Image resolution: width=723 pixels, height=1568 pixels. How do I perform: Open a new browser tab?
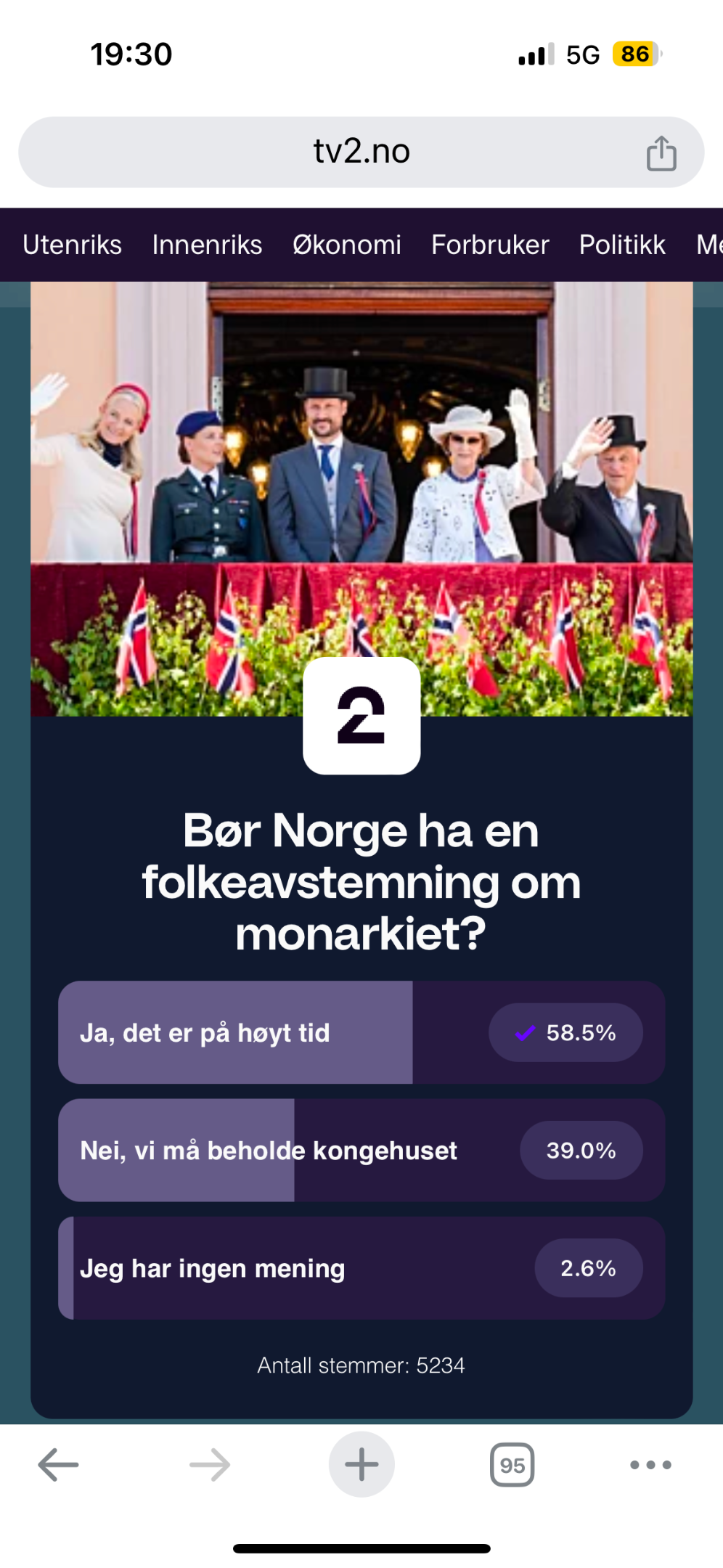point(361,1465)
